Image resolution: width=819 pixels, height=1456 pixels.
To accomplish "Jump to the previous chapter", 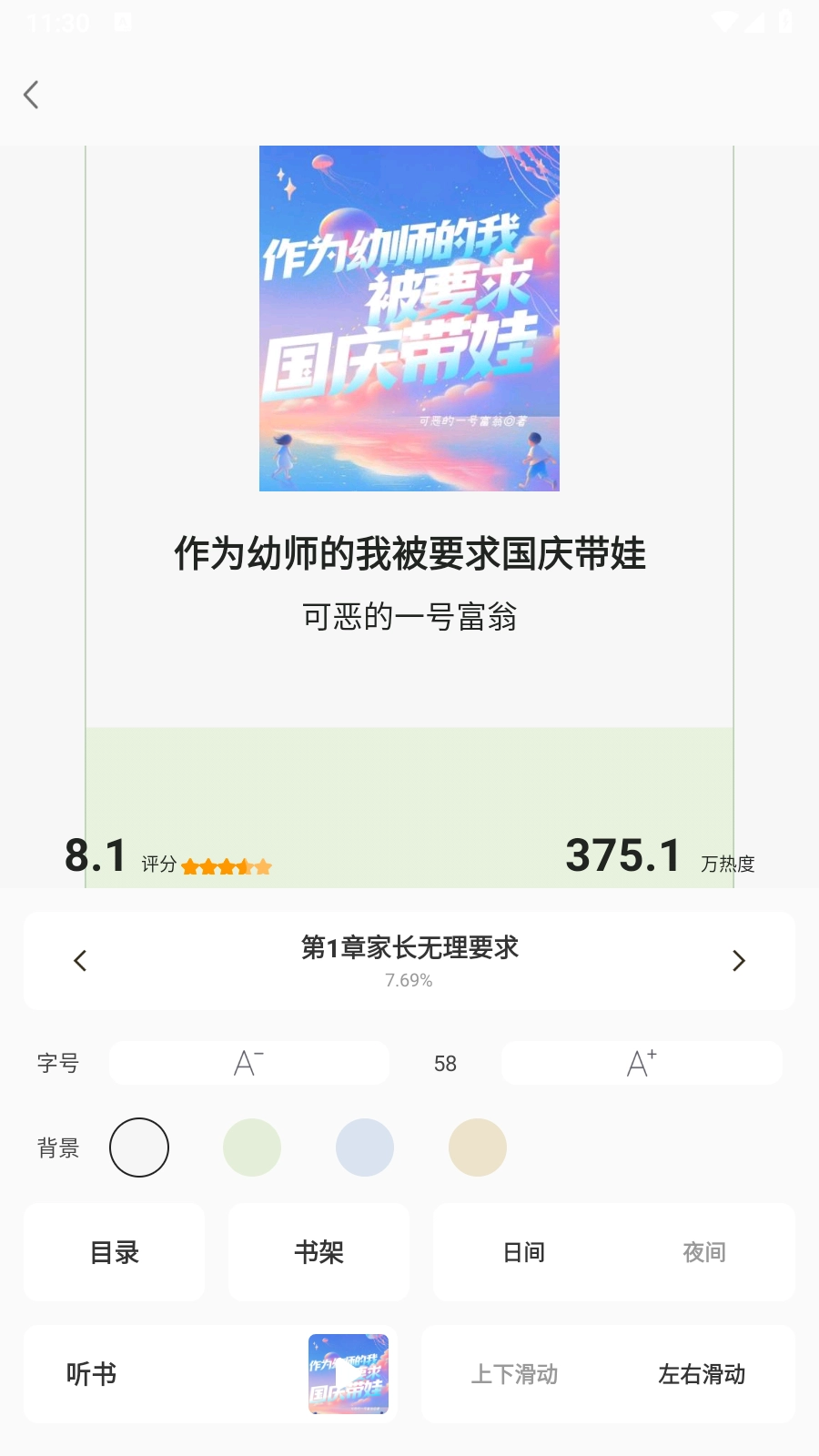I will coord(80,961).
